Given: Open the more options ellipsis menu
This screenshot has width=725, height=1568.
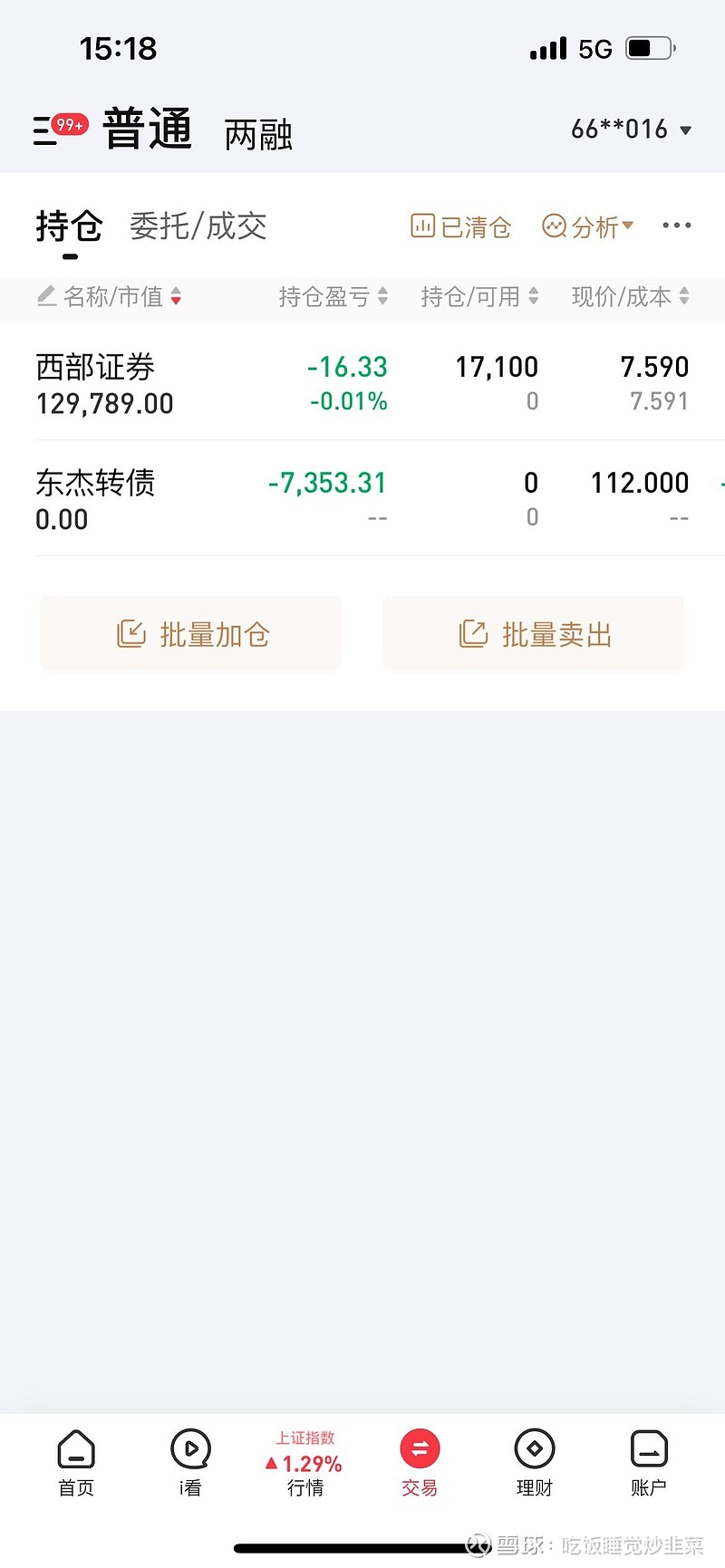Looking at the screenshot, I should point(677,226).
